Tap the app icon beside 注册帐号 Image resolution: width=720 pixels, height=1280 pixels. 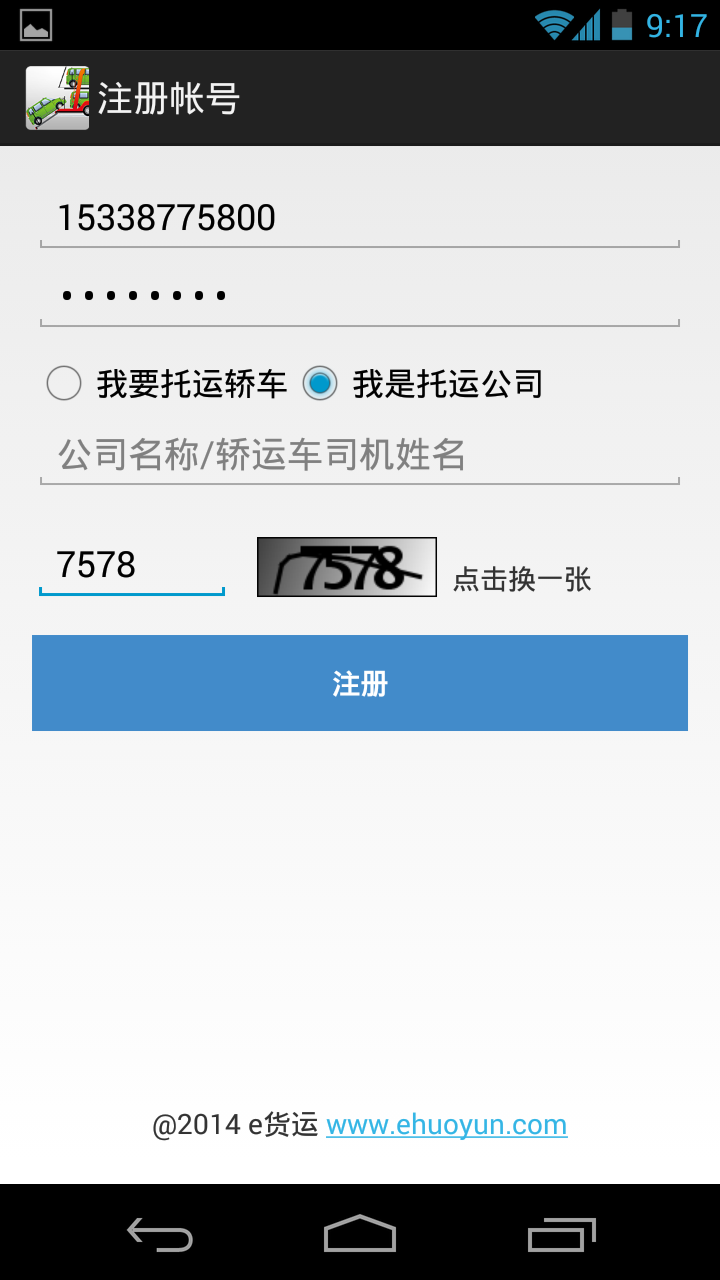[57, 98]
